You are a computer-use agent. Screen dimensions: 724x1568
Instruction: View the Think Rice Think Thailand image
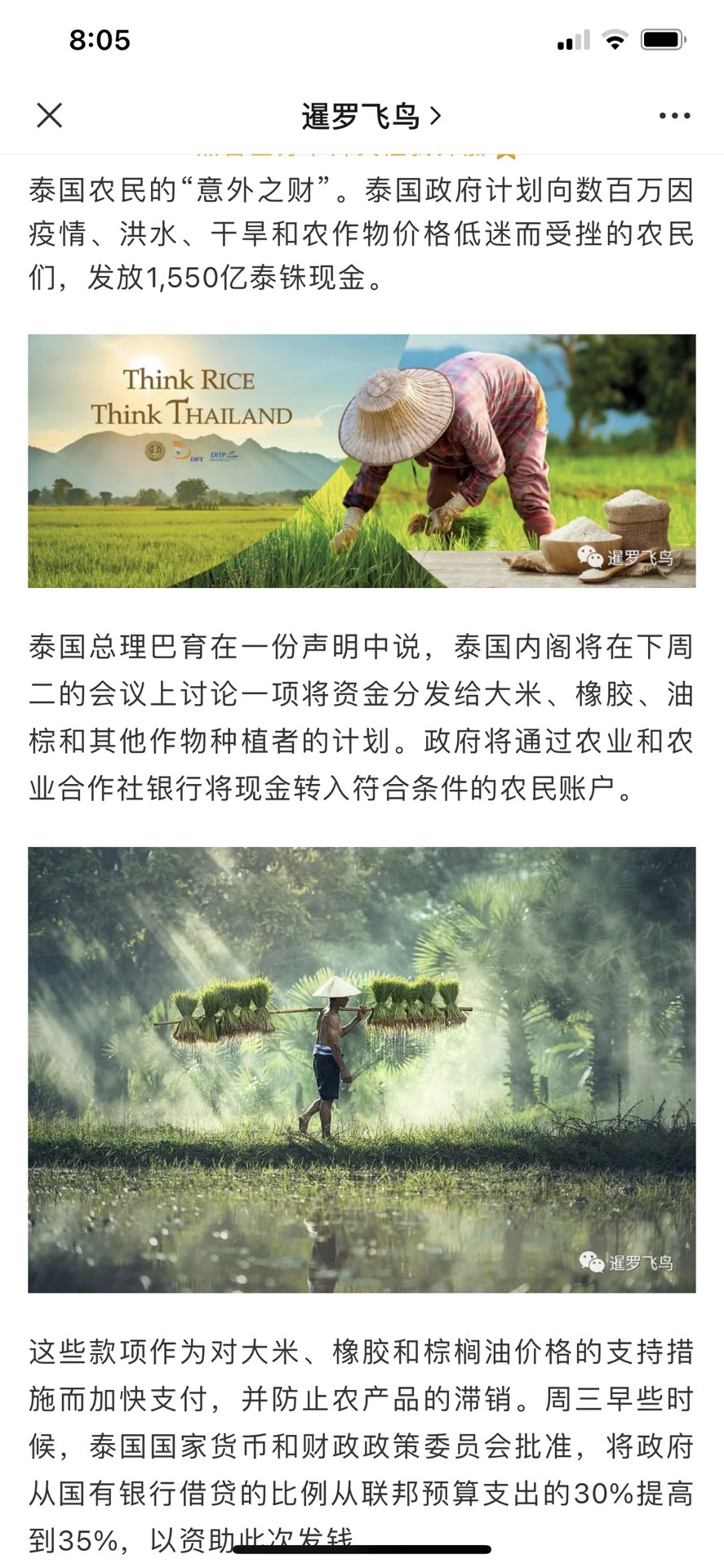pyautogui.click(x=362, y=461)
